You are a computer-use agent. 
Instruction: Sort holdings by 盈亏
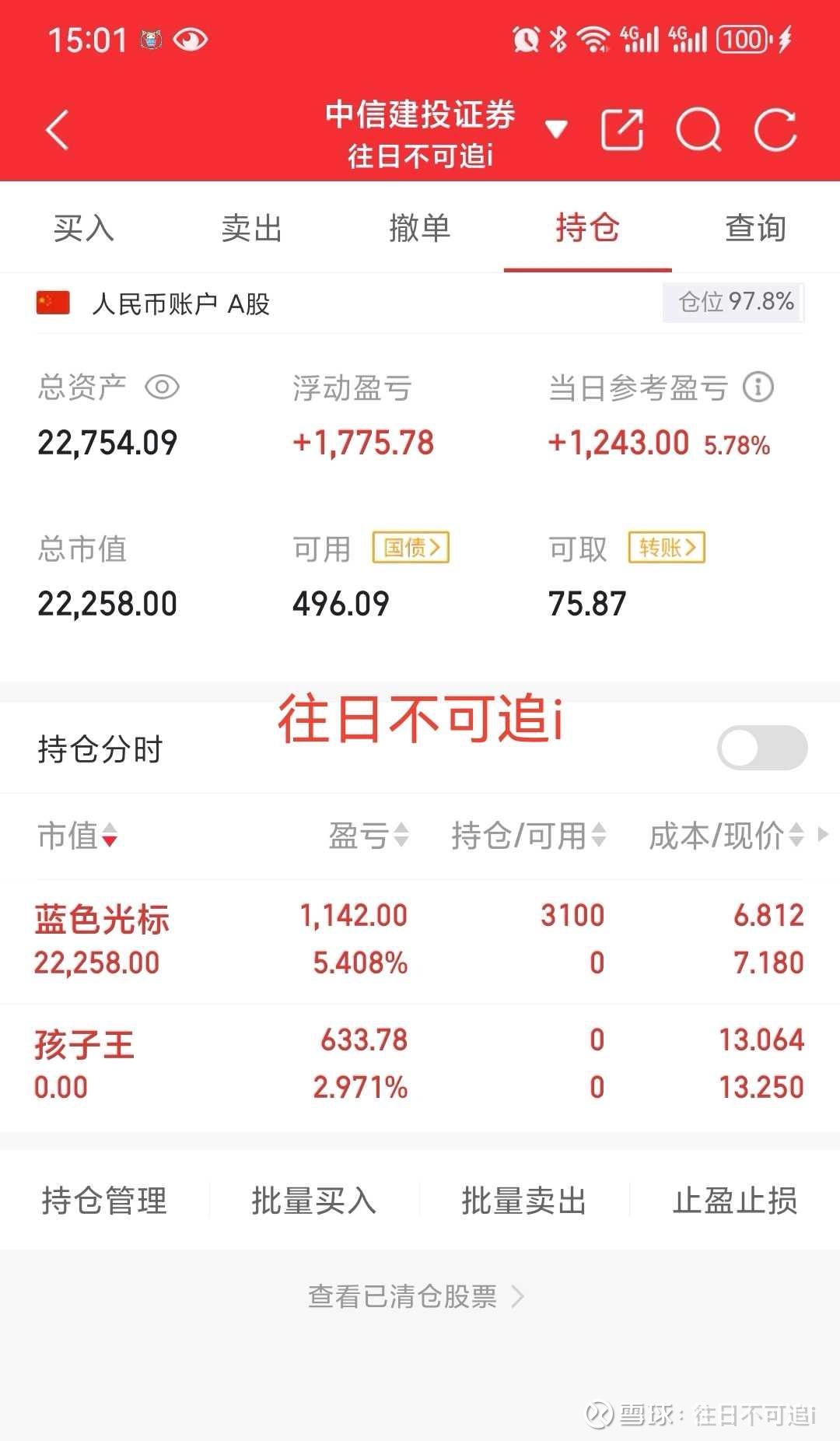[x=369, y=836]
